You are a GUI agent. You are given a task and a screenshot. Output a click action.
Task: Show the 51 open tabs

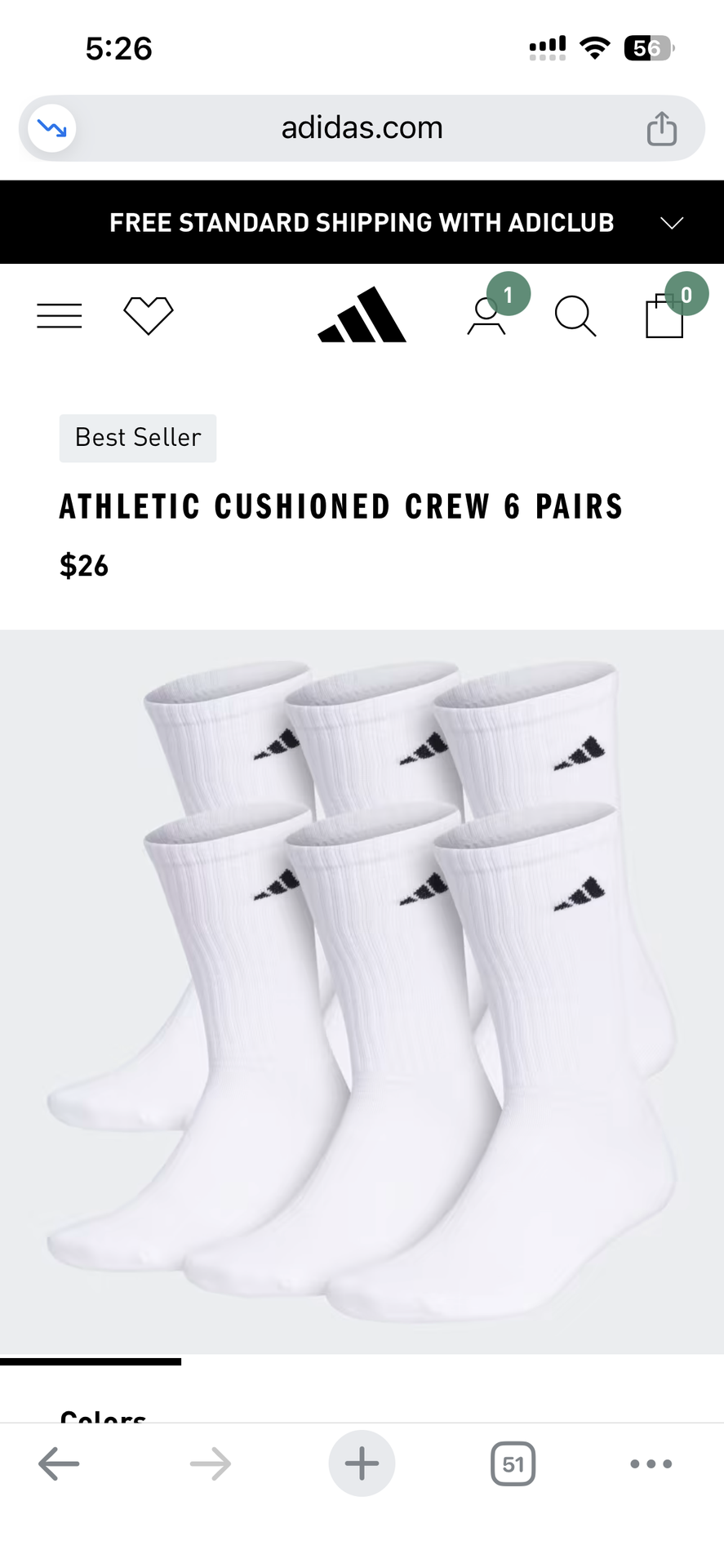coord(513,1463)
